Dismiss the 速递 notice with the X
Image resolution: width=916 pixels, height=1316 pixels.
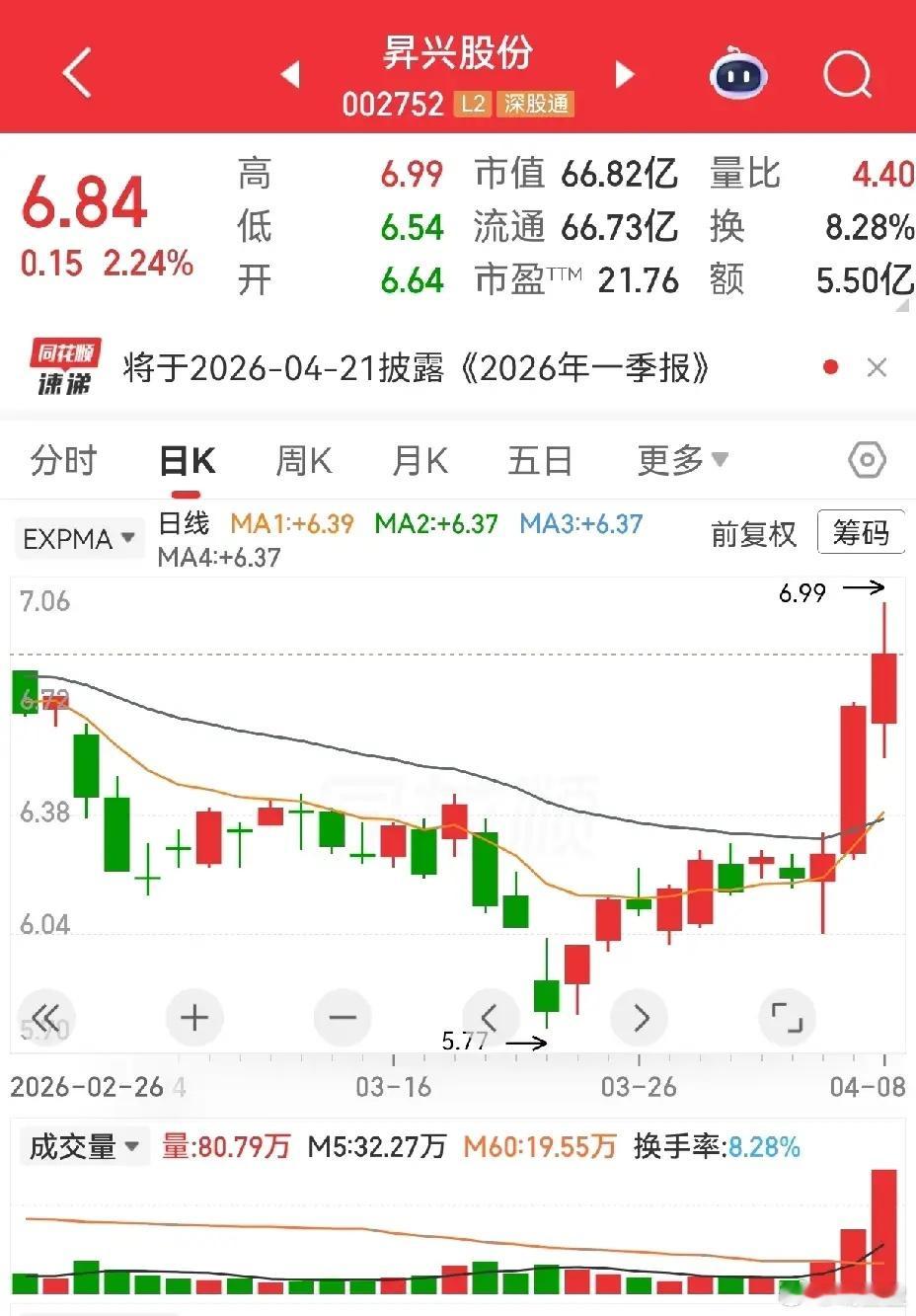click(877, 366)
